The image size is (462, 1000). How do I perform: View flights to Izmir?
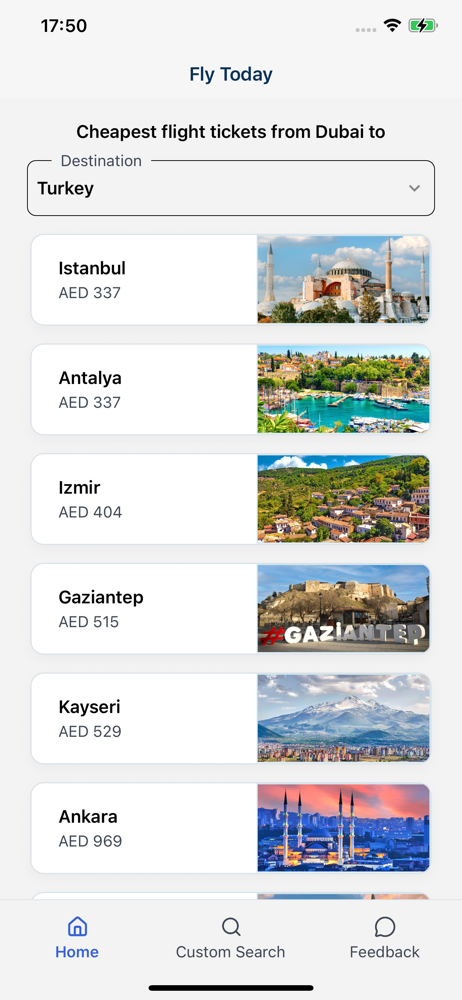(x=230, y=499)
